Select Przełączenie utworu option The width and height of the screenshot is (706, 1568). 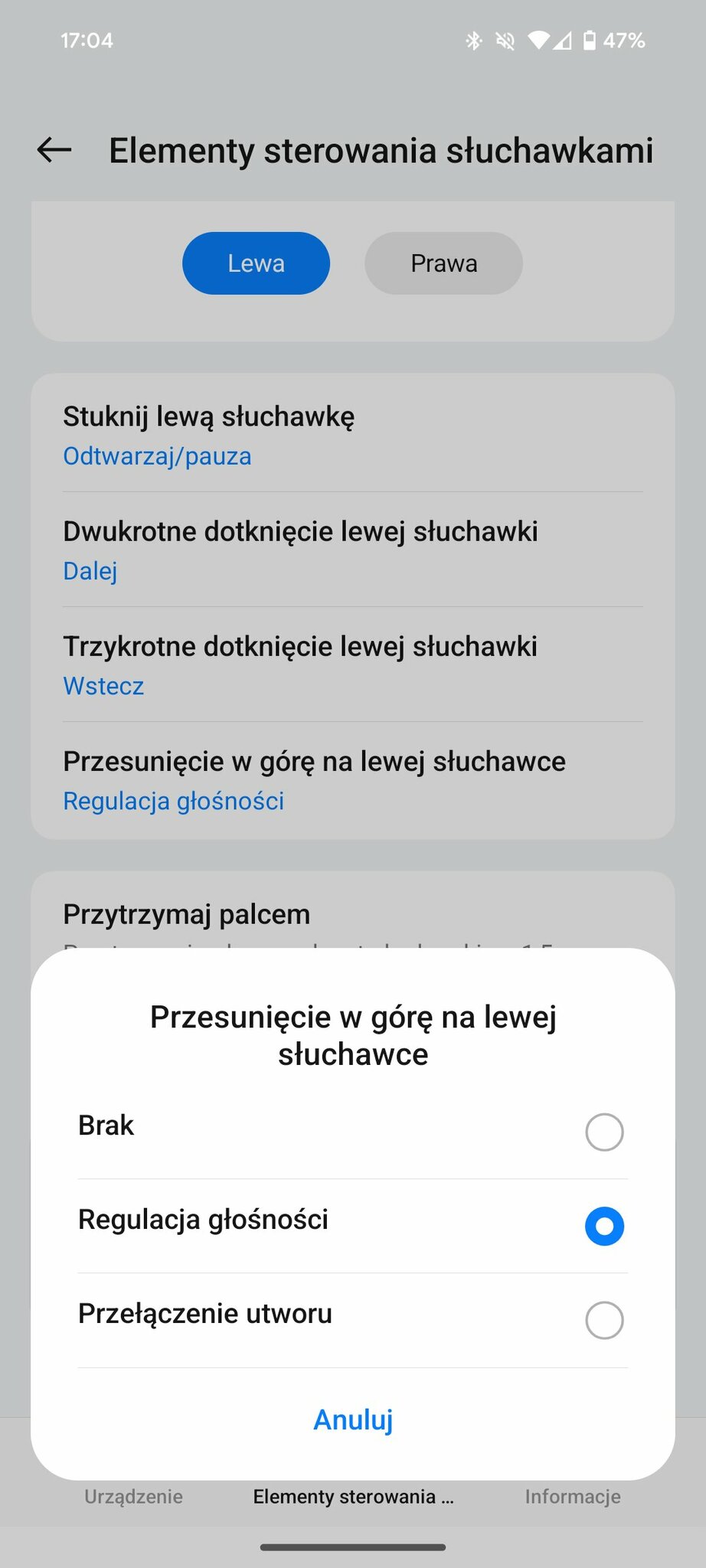(603, 1319)
